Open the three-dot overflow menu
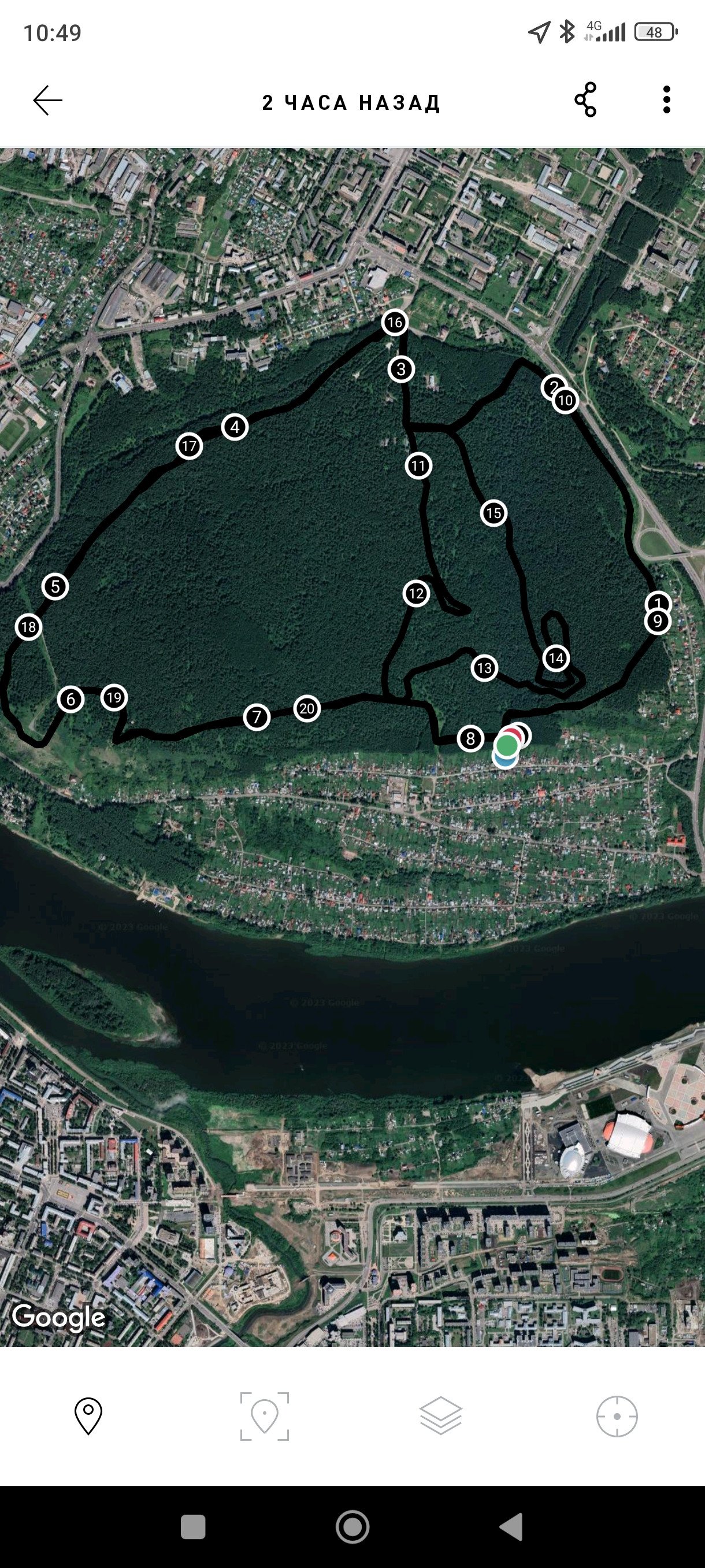 tap(667, 100)
